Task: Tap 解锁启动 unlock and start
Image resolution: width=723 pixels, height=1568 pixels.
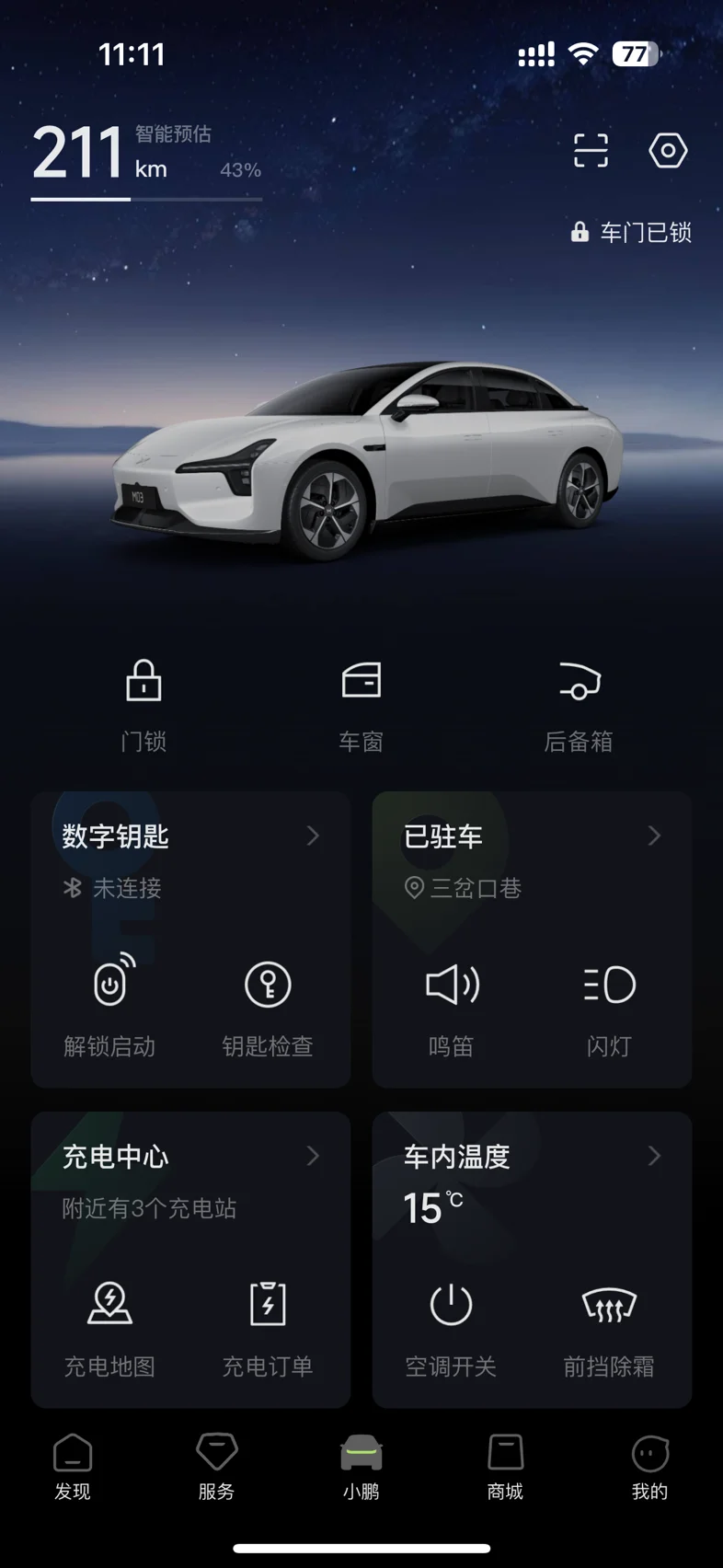Action: point(109,1007)
